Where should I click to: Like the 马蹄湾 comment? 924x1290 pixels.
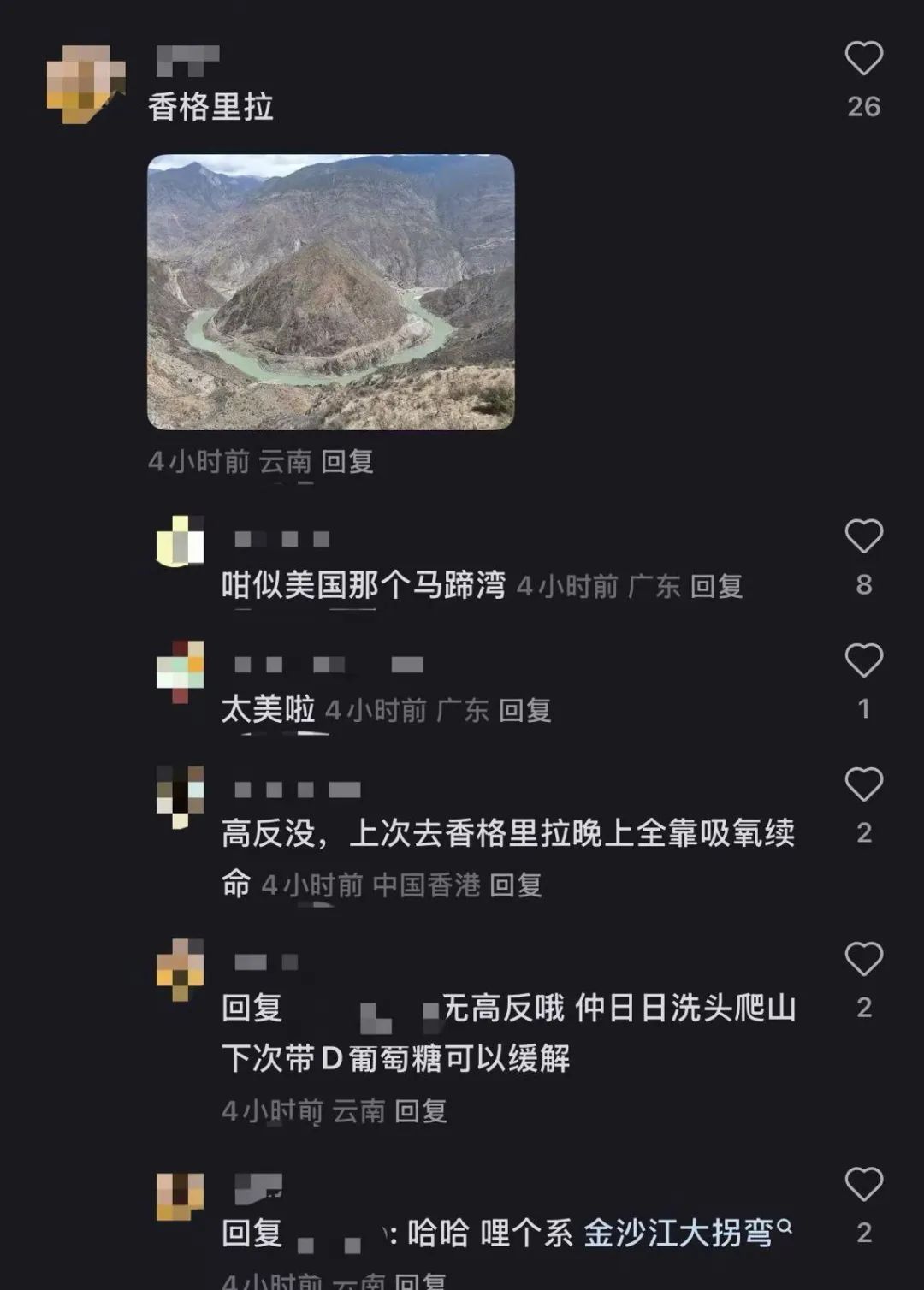(863, 537)
